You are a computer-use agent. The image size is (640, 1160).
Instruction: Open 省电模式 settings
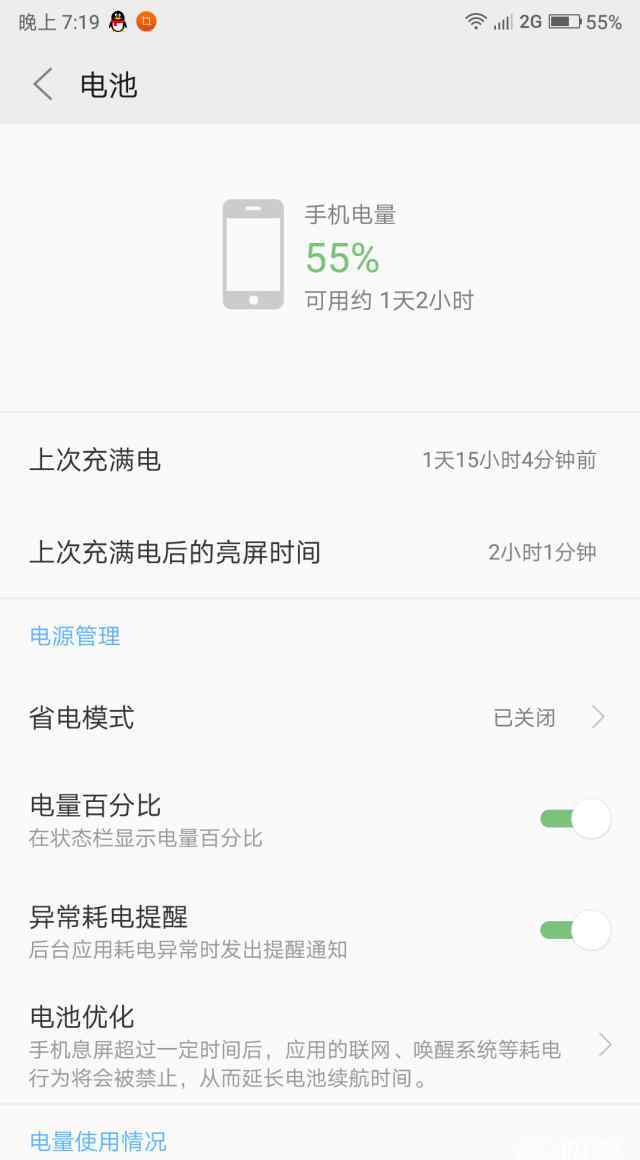318,718
